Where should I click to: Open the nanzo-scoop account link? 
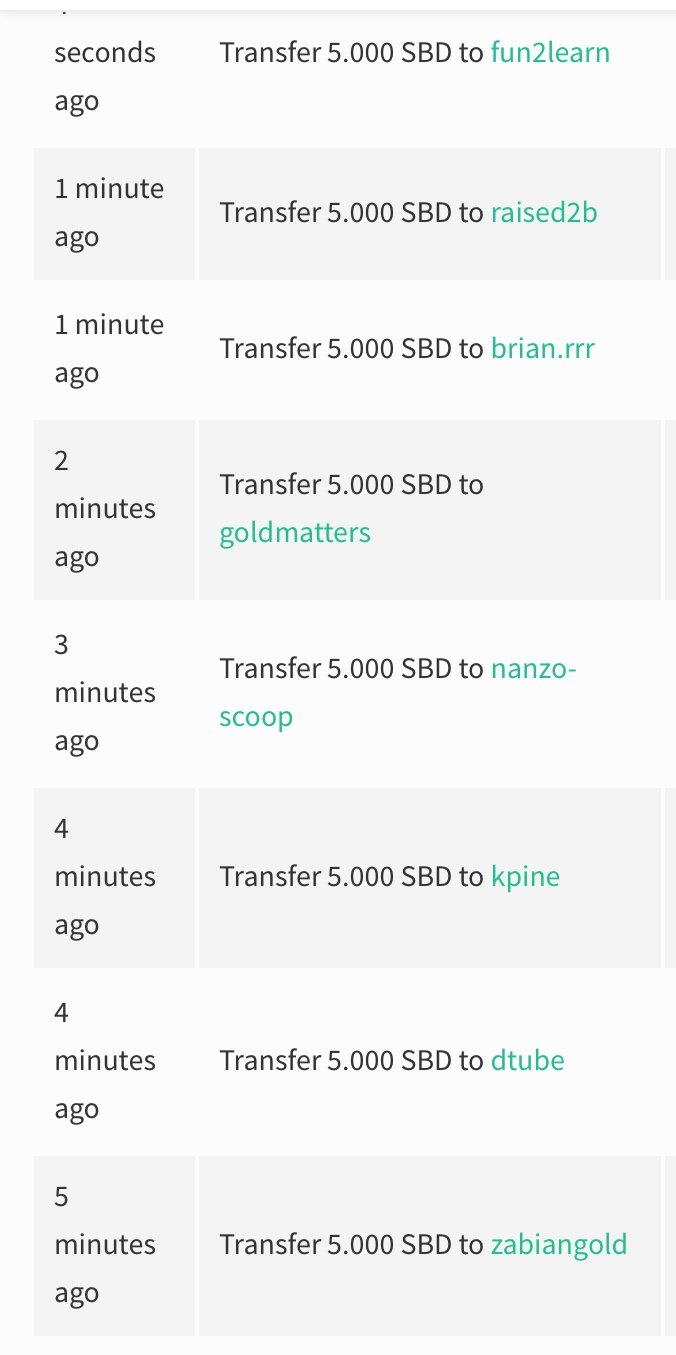click(398, 693)
